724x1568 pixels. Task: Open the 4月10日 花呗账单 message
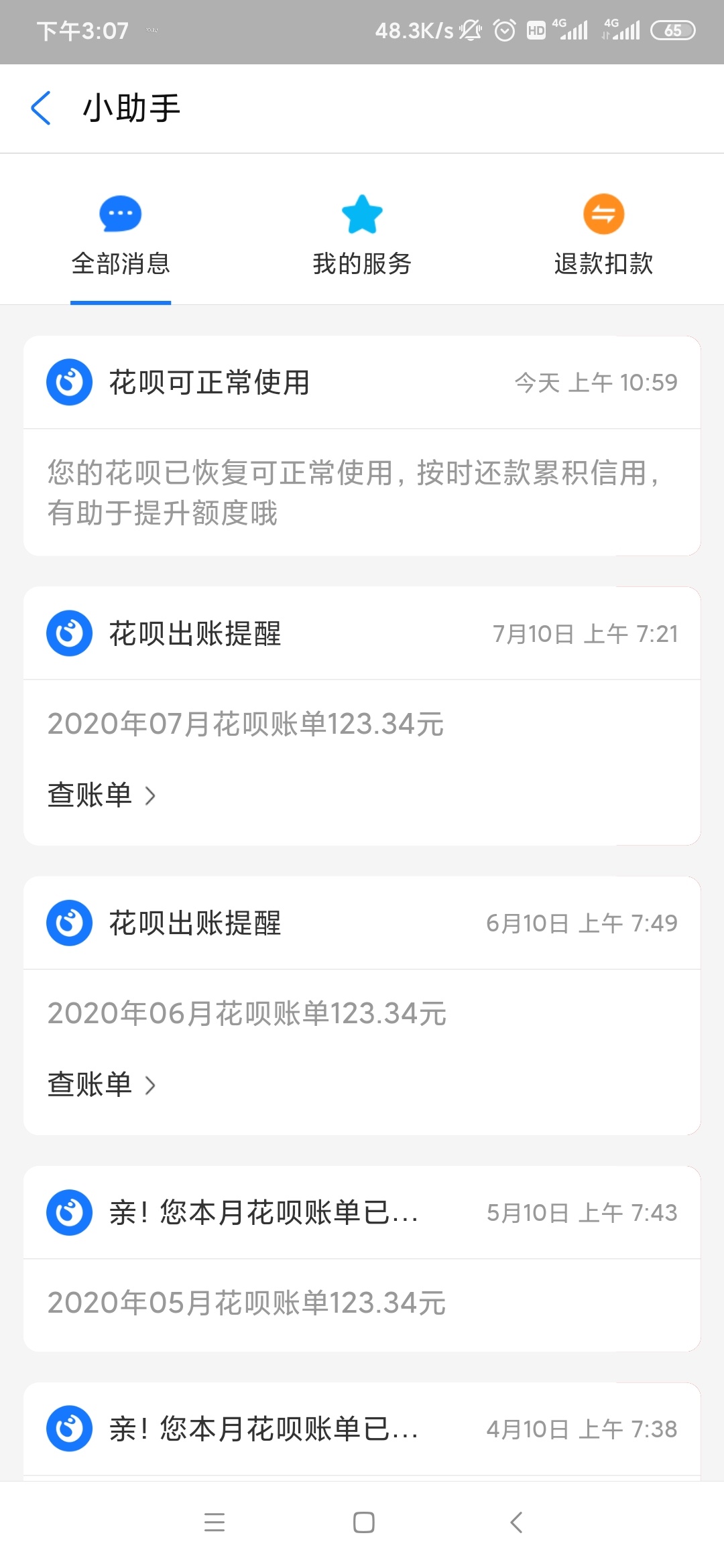pyautogui.click(x=362, y=1432)
